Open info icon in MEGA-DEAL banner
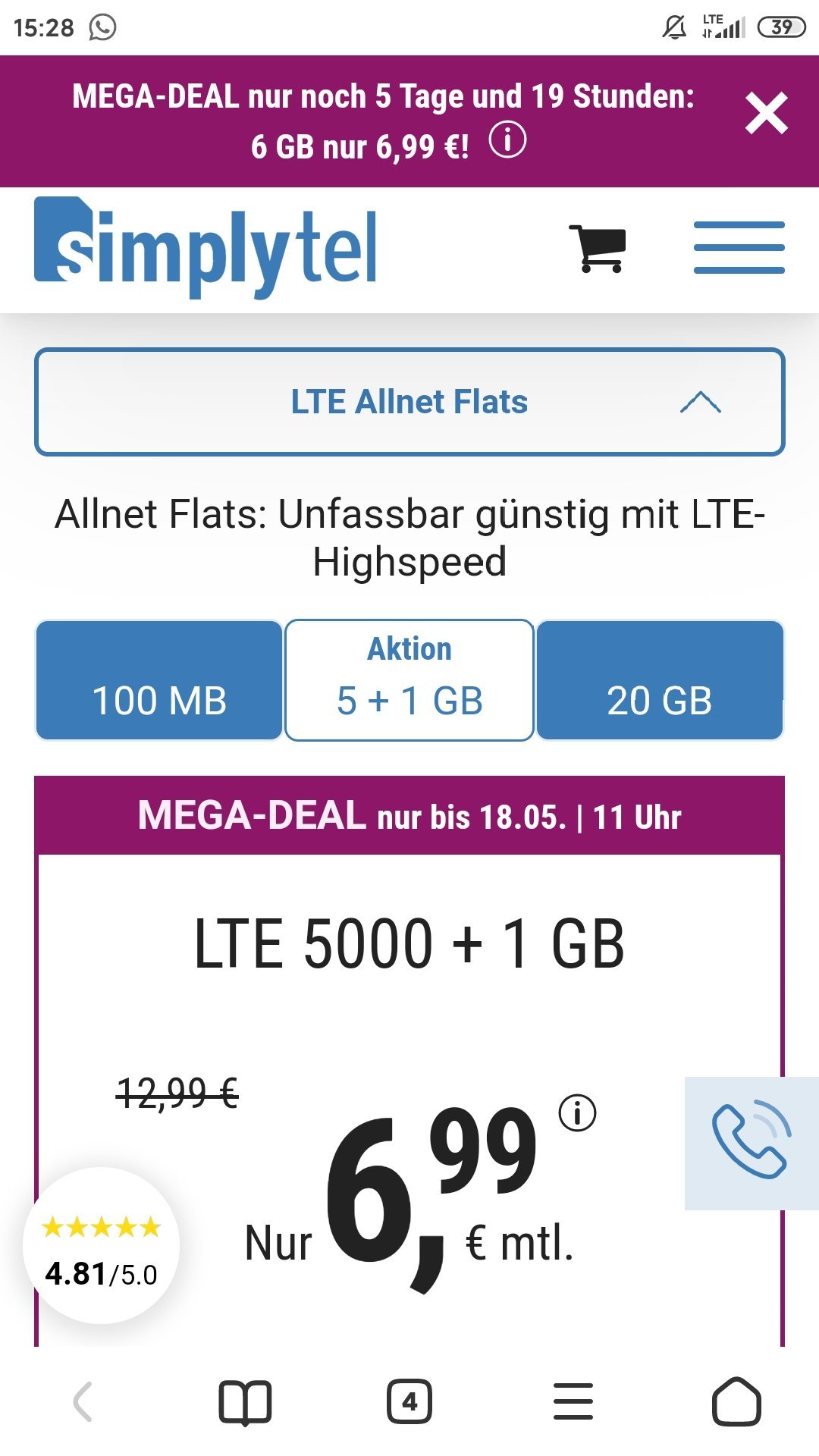This screenshot has width=819, height=1456. [507, 140]
